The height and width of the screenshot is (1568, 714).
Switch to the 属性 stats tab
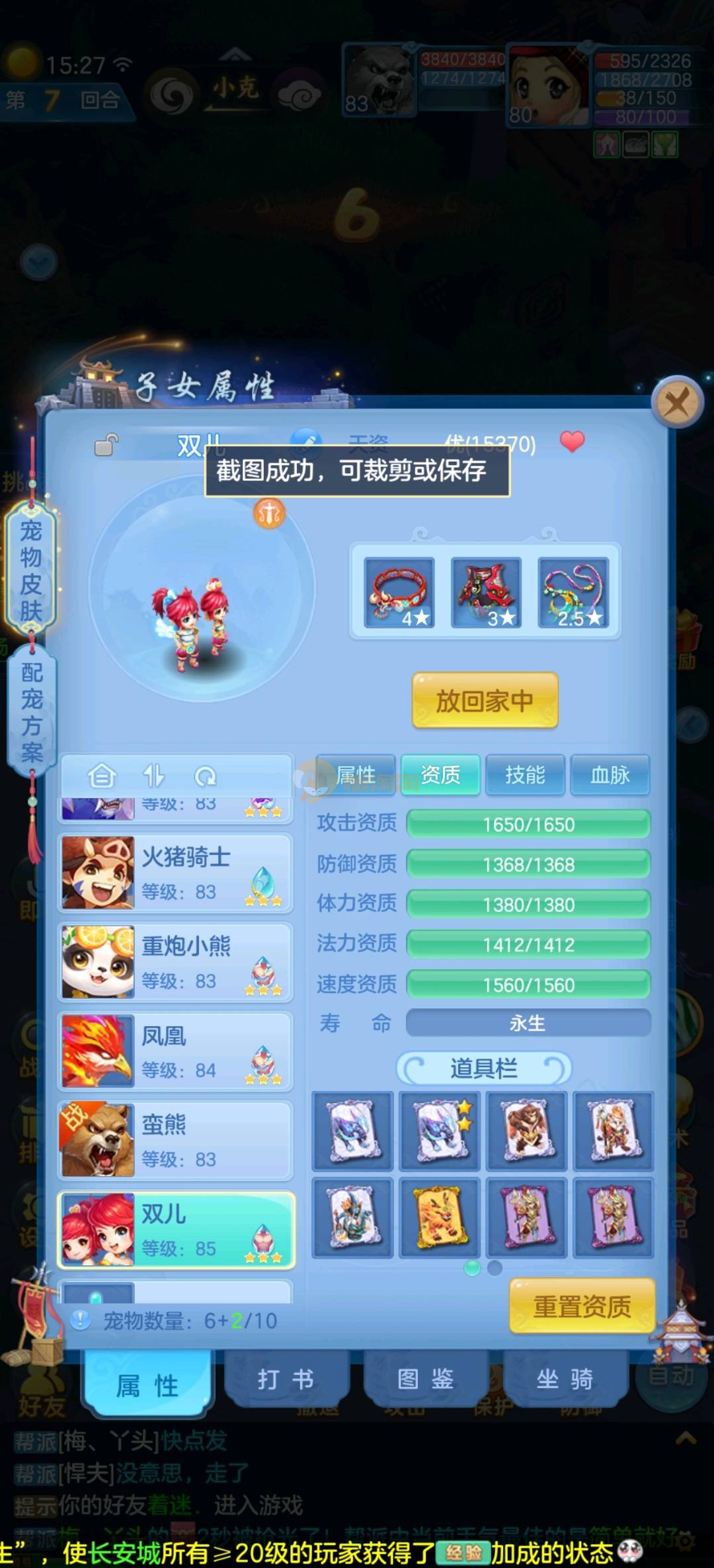click(x=356, y=774)
